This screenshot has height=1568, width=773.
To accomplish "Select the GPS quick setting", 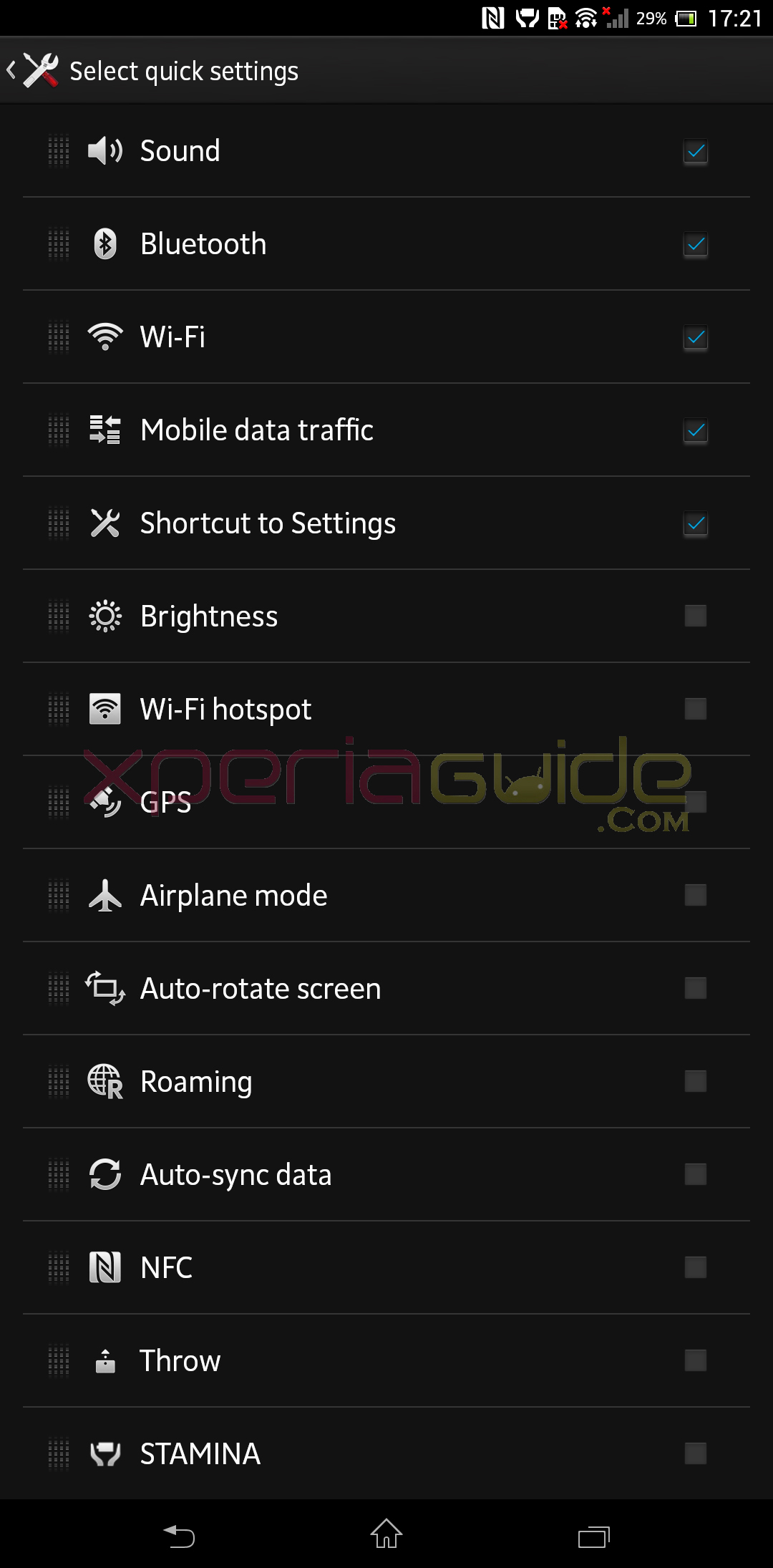I will (695, 802).
